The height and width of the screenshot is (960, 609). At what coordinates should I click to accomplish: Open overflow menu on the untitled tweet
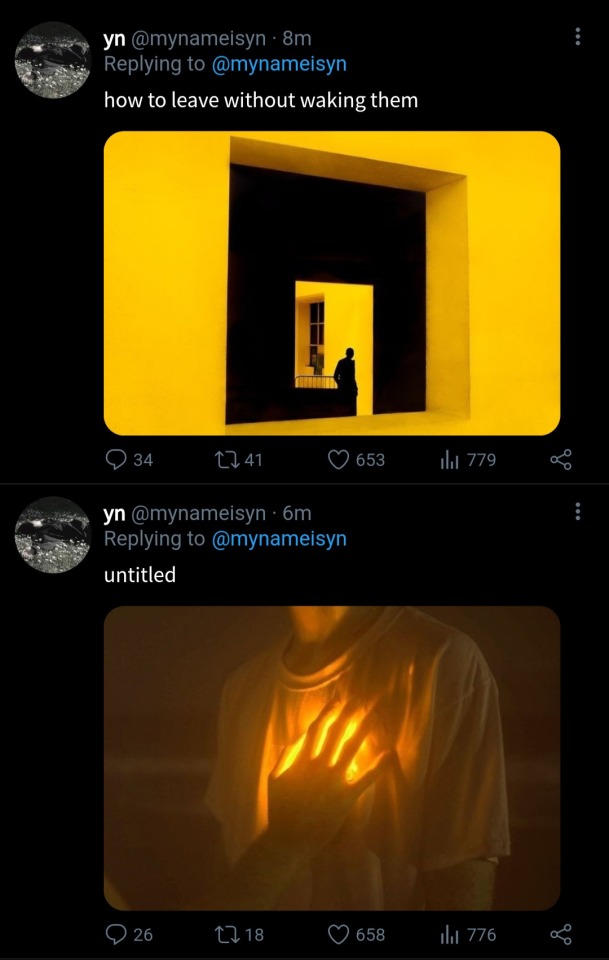577,512
